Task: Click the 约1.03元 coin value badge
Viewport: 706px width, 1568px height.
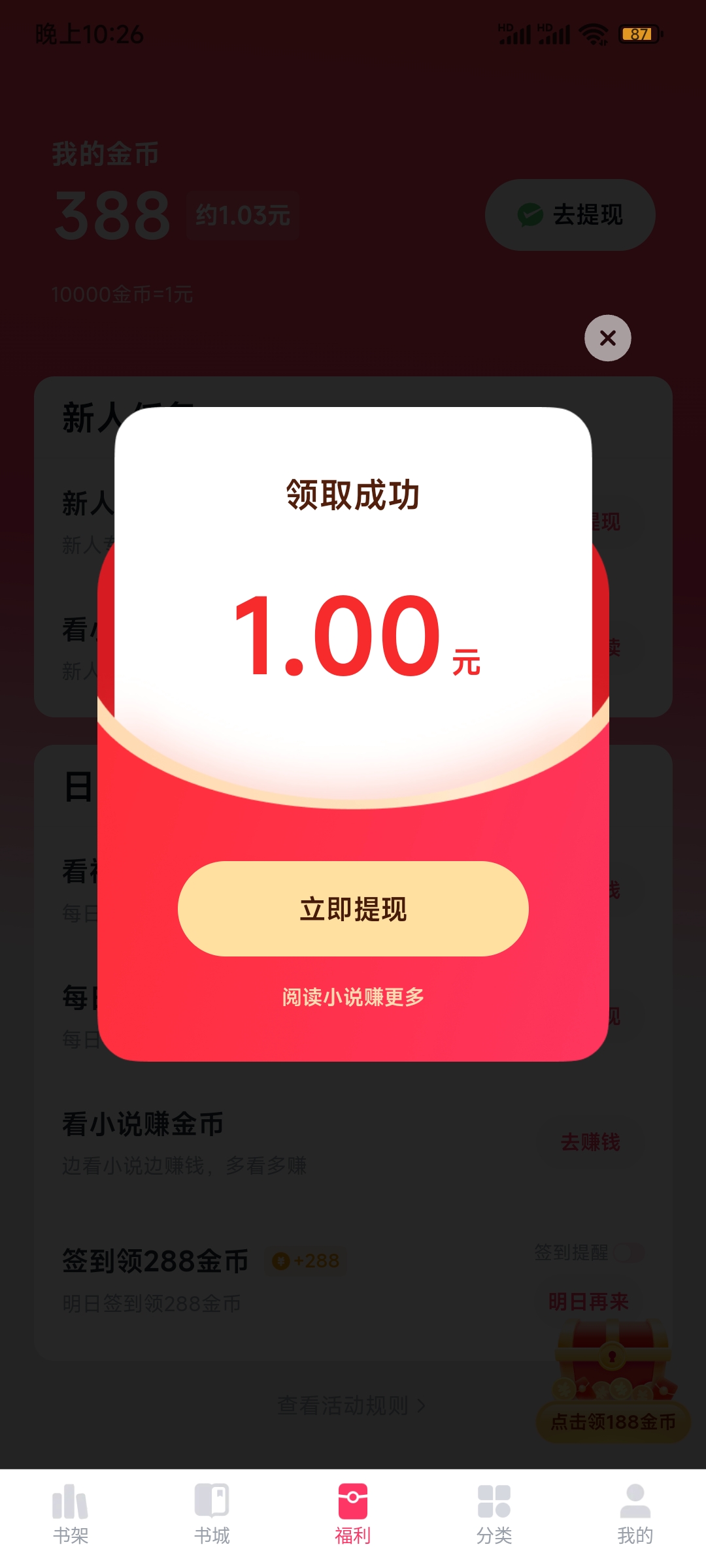Action: pos(241,216)
